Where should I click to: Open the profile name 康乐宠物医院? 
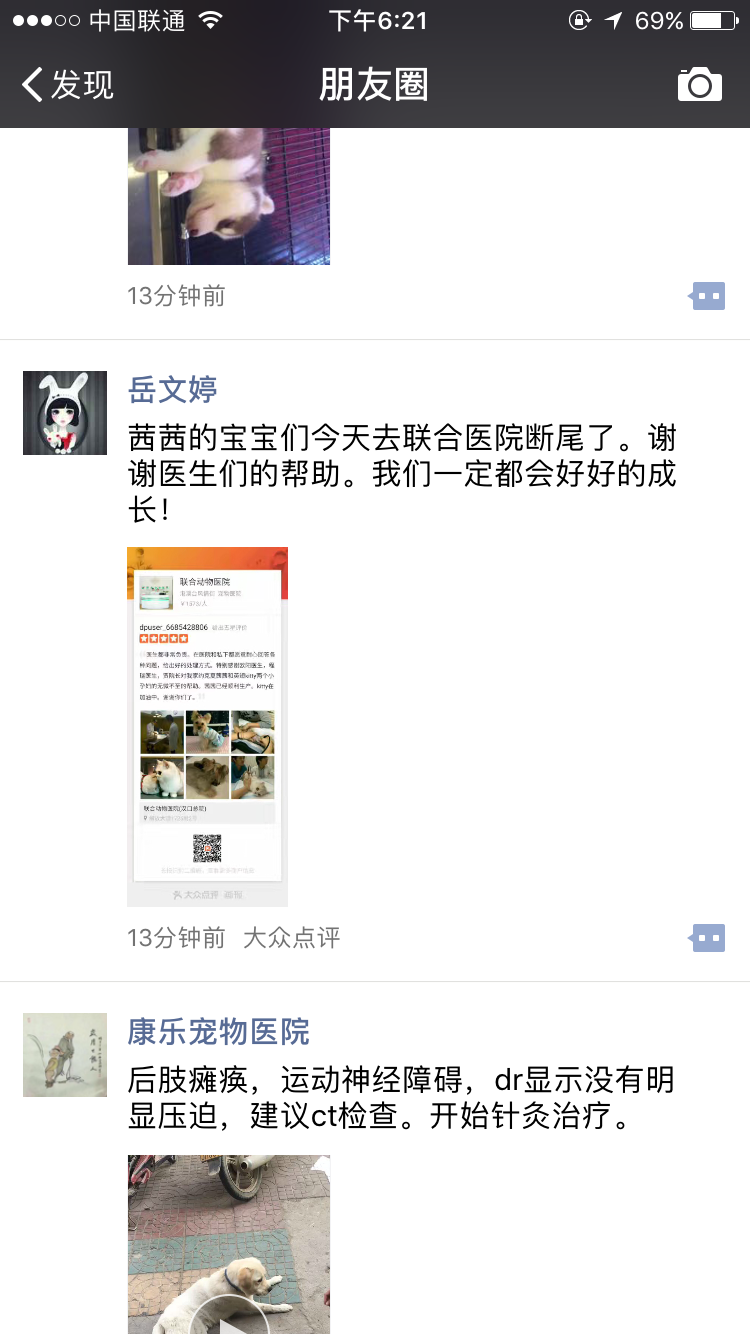pyautogui.click(x=218, y=1031)
